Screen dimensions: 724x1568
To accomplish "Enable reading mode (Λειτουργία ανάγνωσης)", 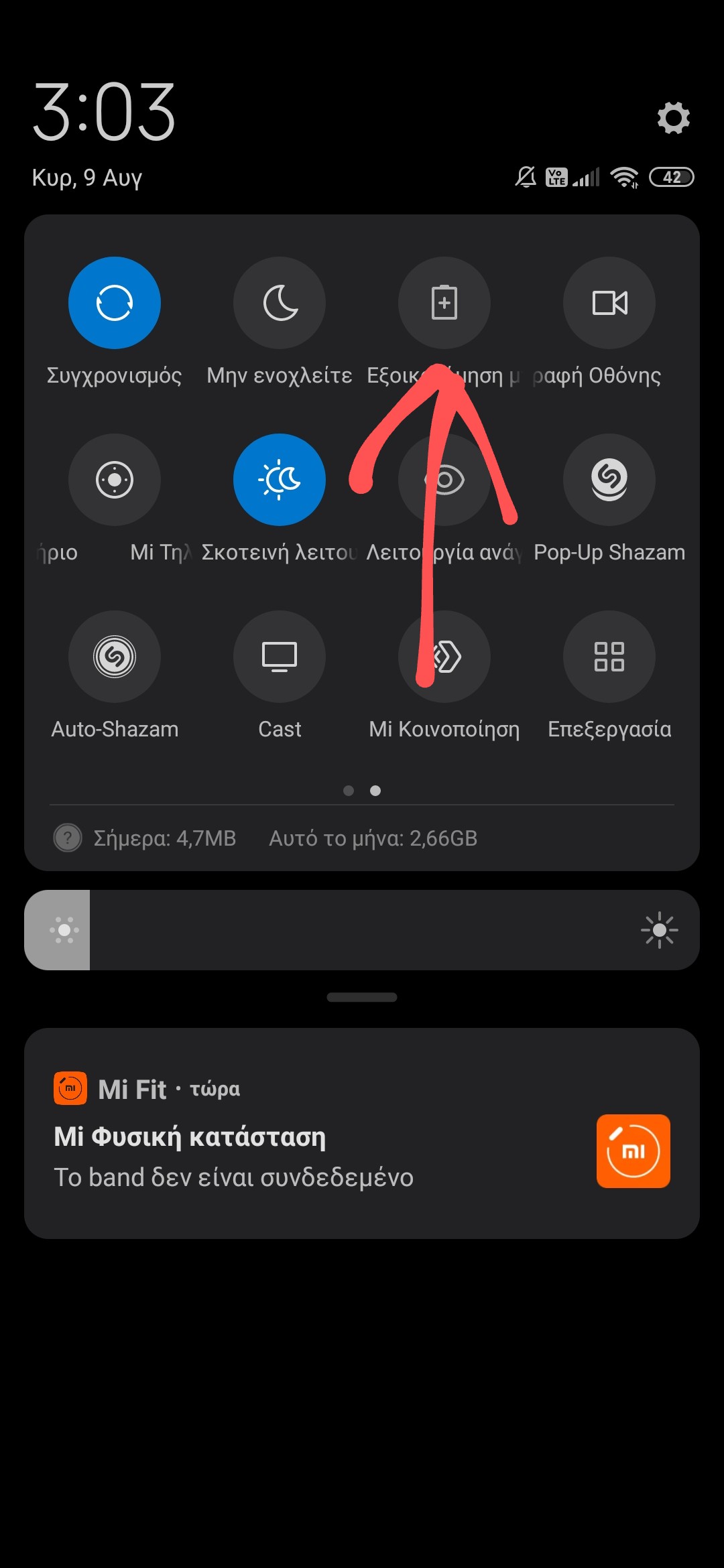I will click(444, 480).
